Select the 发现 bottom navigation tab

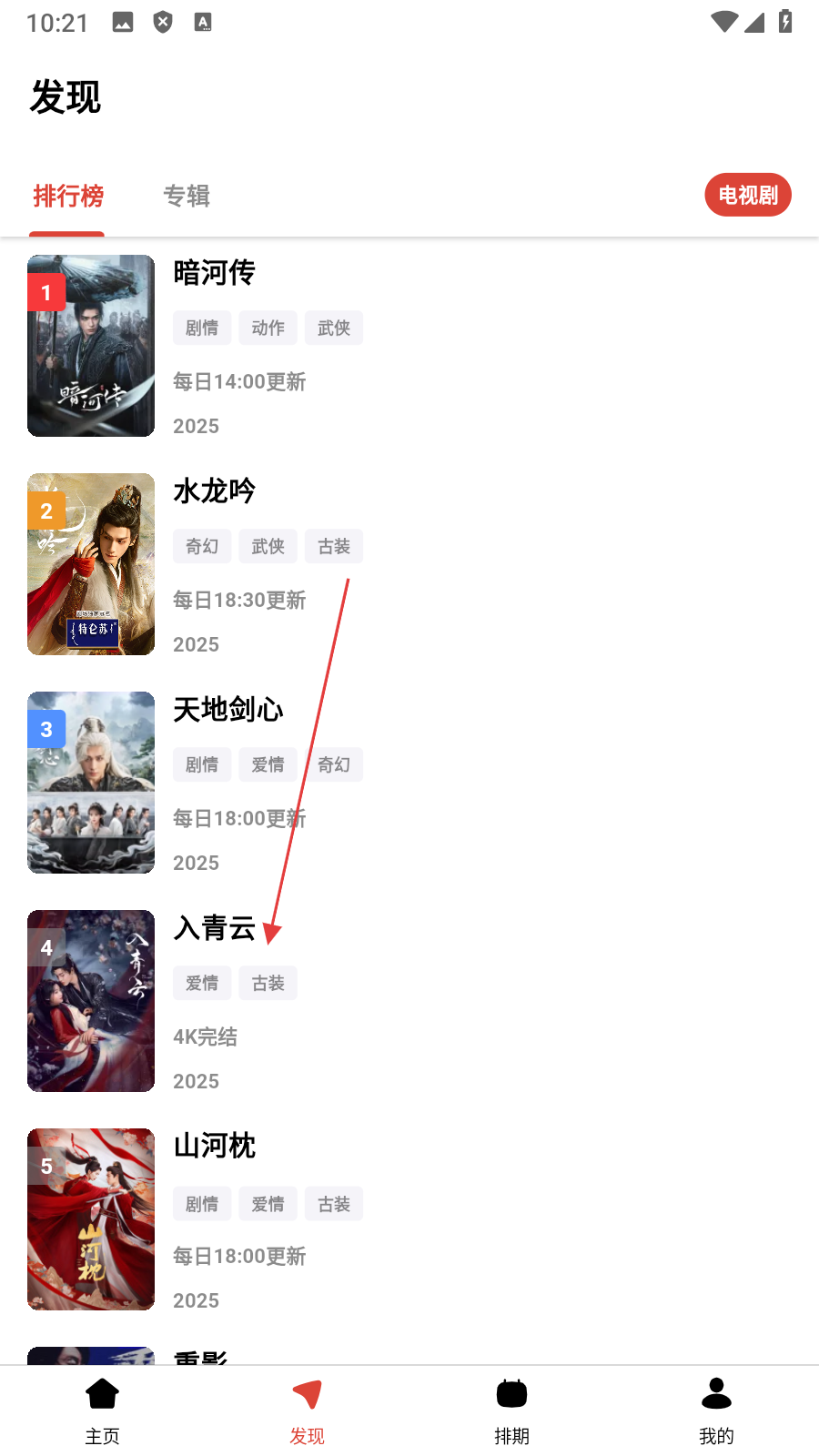pos(307,1409)
